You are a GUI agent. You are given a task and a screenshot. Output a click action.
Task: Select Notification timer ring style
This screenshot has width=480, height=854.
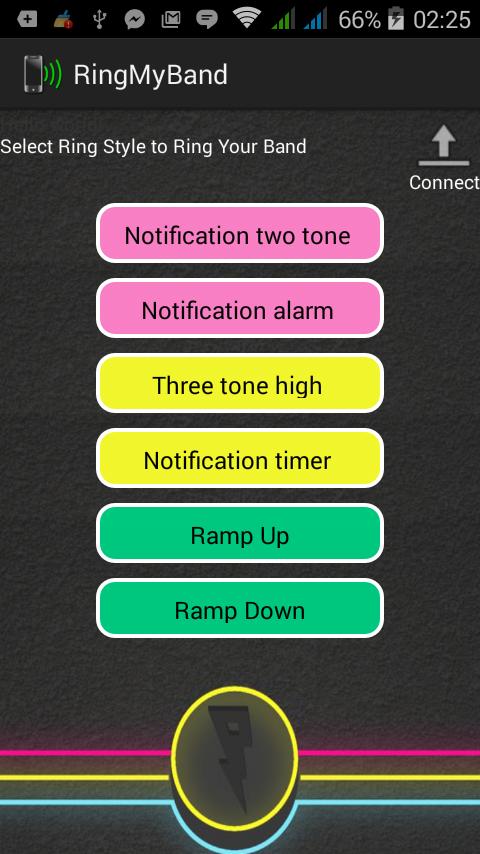tap(240, 458)
